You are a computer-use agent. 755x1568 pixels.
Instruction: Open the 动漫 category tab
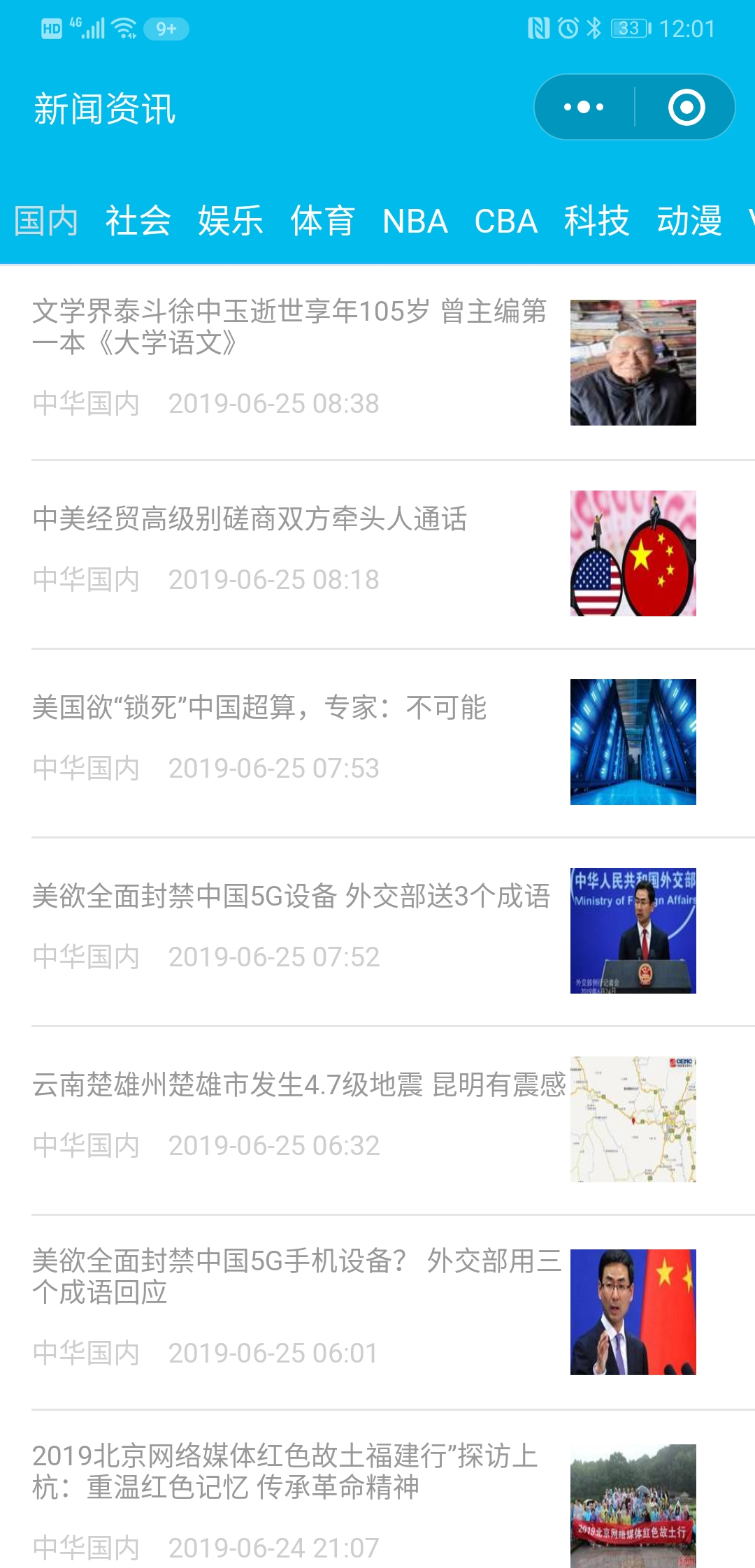click(x=689, y=222)
